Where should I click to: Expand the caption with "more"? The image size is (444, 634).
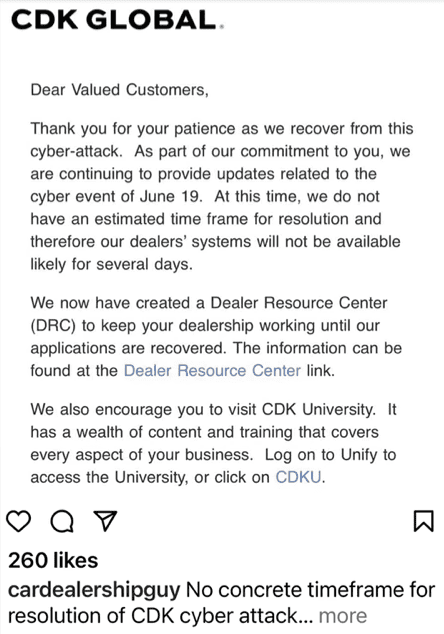[343, 615]
